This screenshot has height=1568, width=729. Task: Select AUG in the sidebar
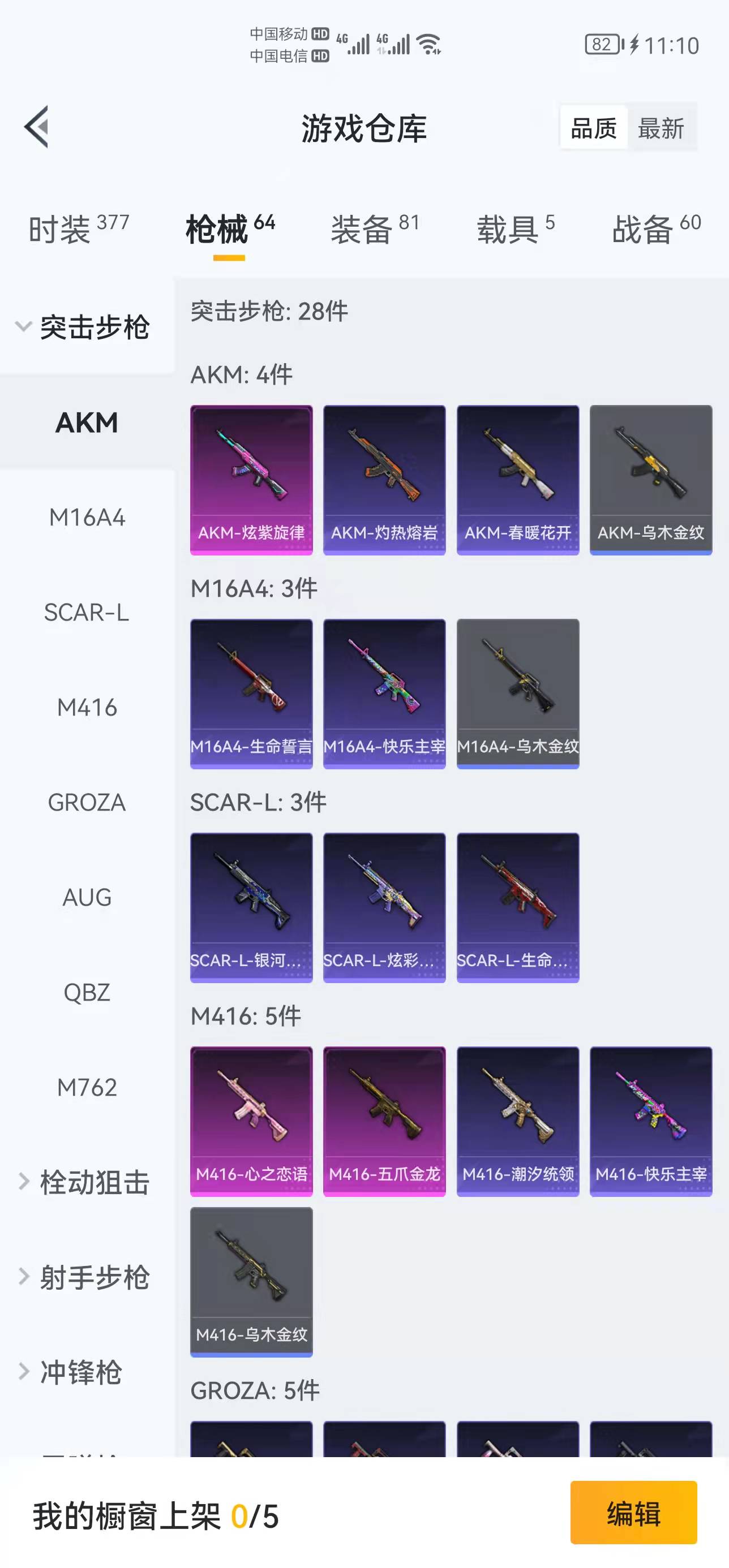[x=87, y=897]
